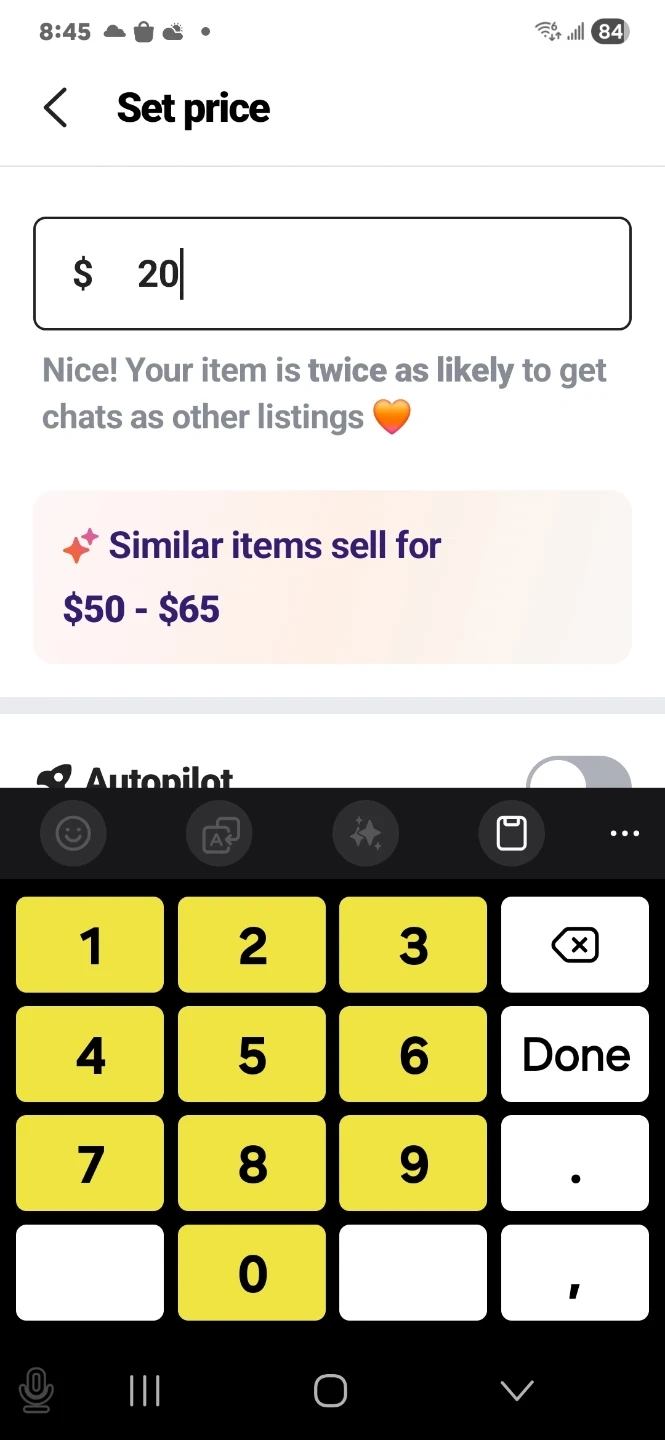This screenshot has width=665, height=1440.
Task: Enter digit 5 on keypad
Action: pyautogui.click(x=252, y=1054)
